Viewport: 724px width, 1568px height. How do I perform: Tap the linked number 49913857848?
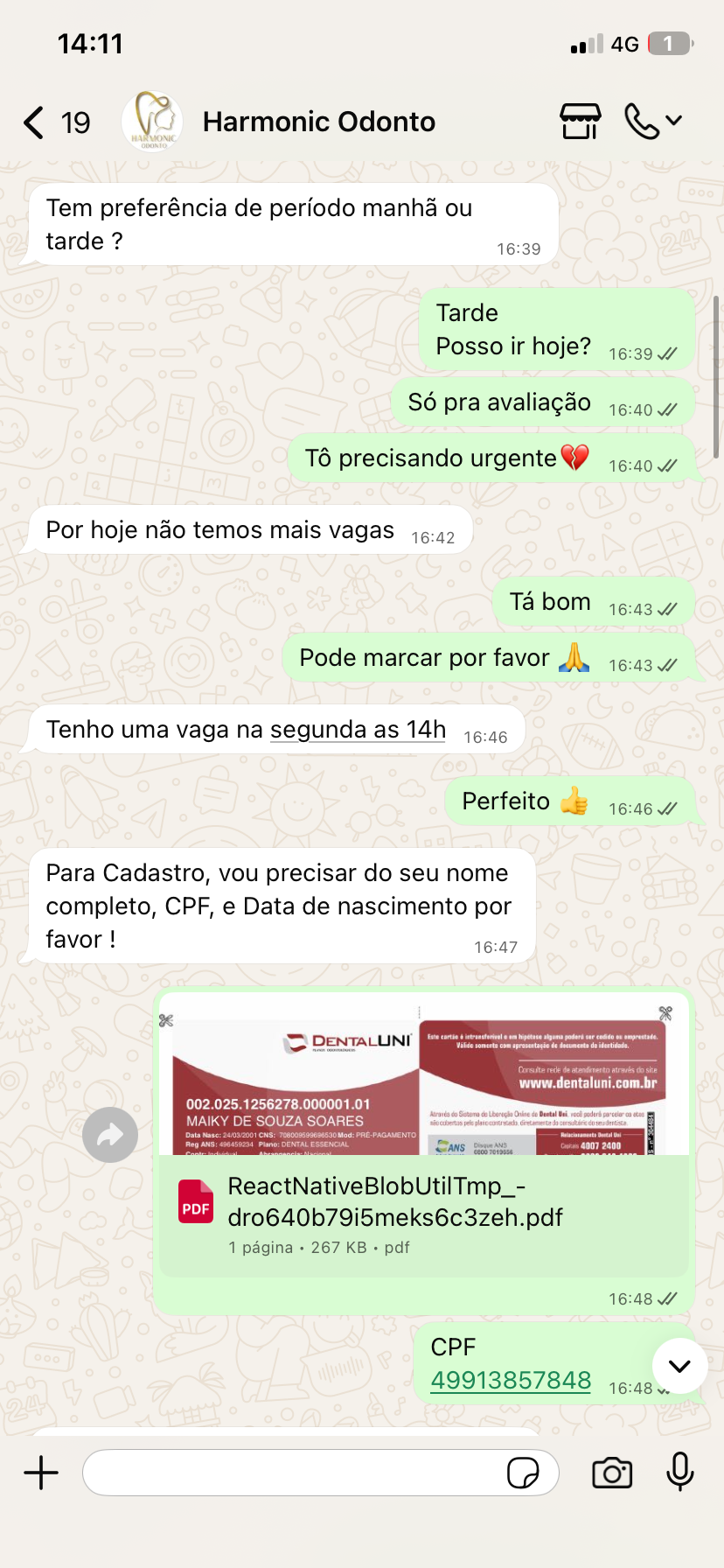511,1380
